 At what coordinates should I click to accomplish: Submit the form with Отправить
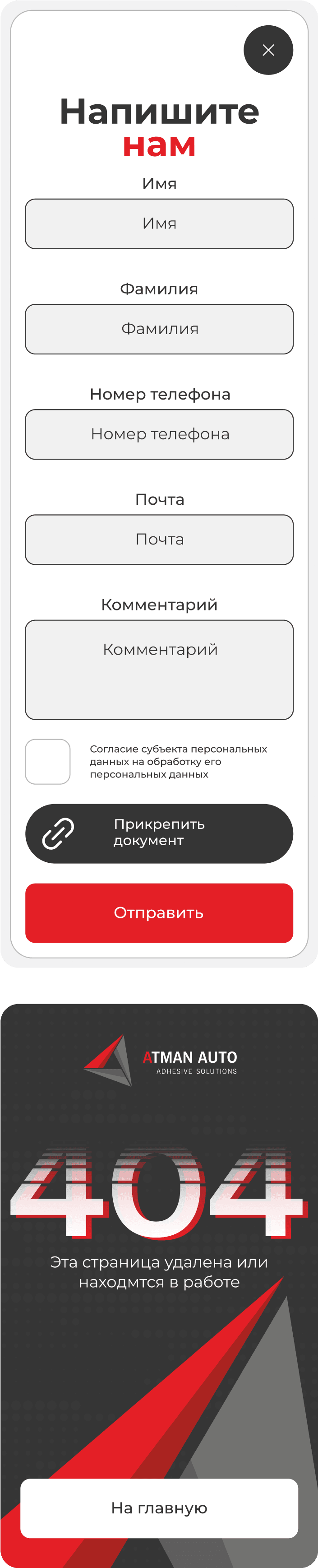[x=159, y=913]
